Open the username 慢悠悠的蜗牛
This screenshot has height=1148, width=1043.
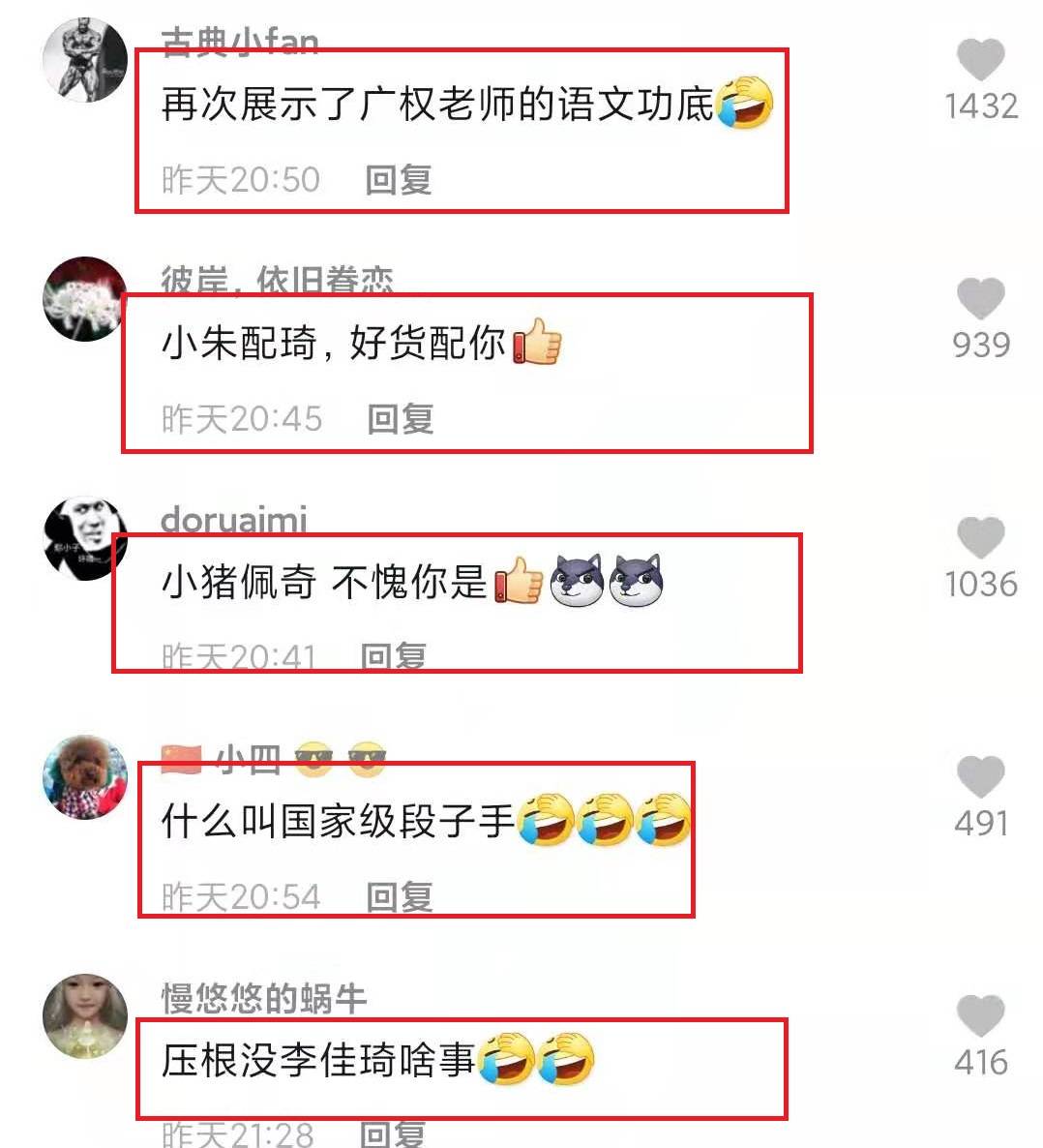[x=263, y=998]
